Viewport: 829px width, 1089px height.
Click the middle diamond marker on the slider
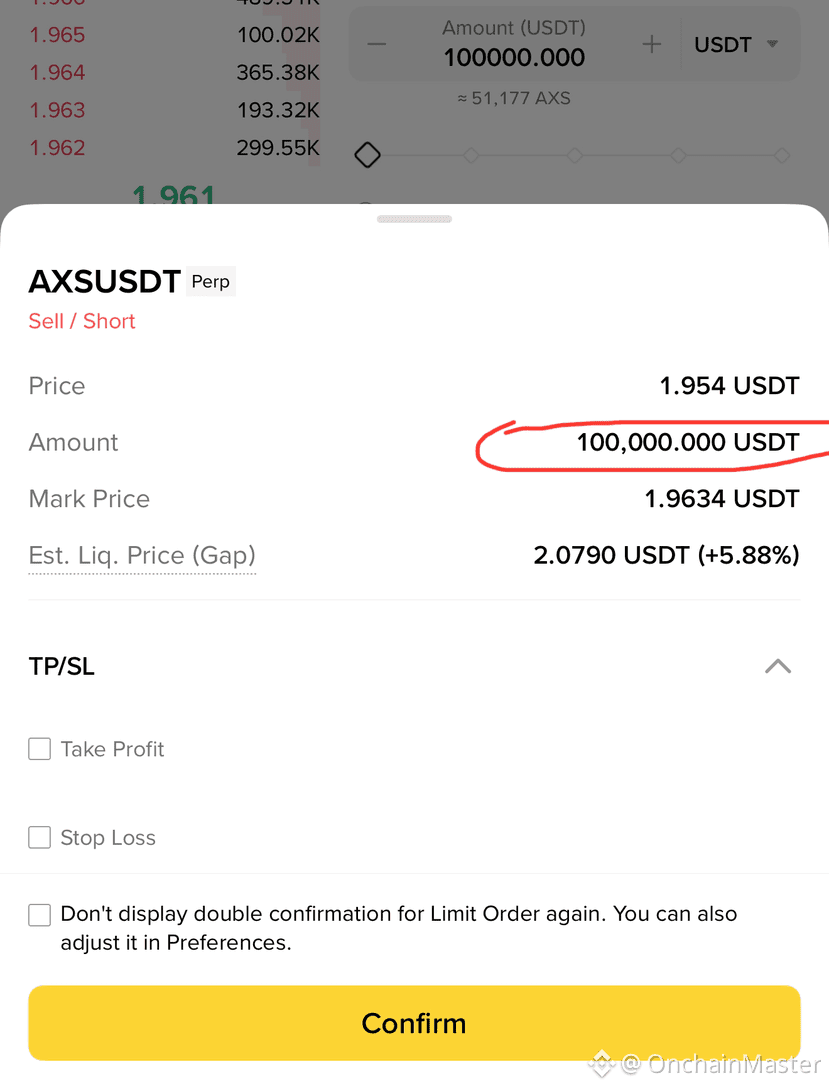(574, 155)
